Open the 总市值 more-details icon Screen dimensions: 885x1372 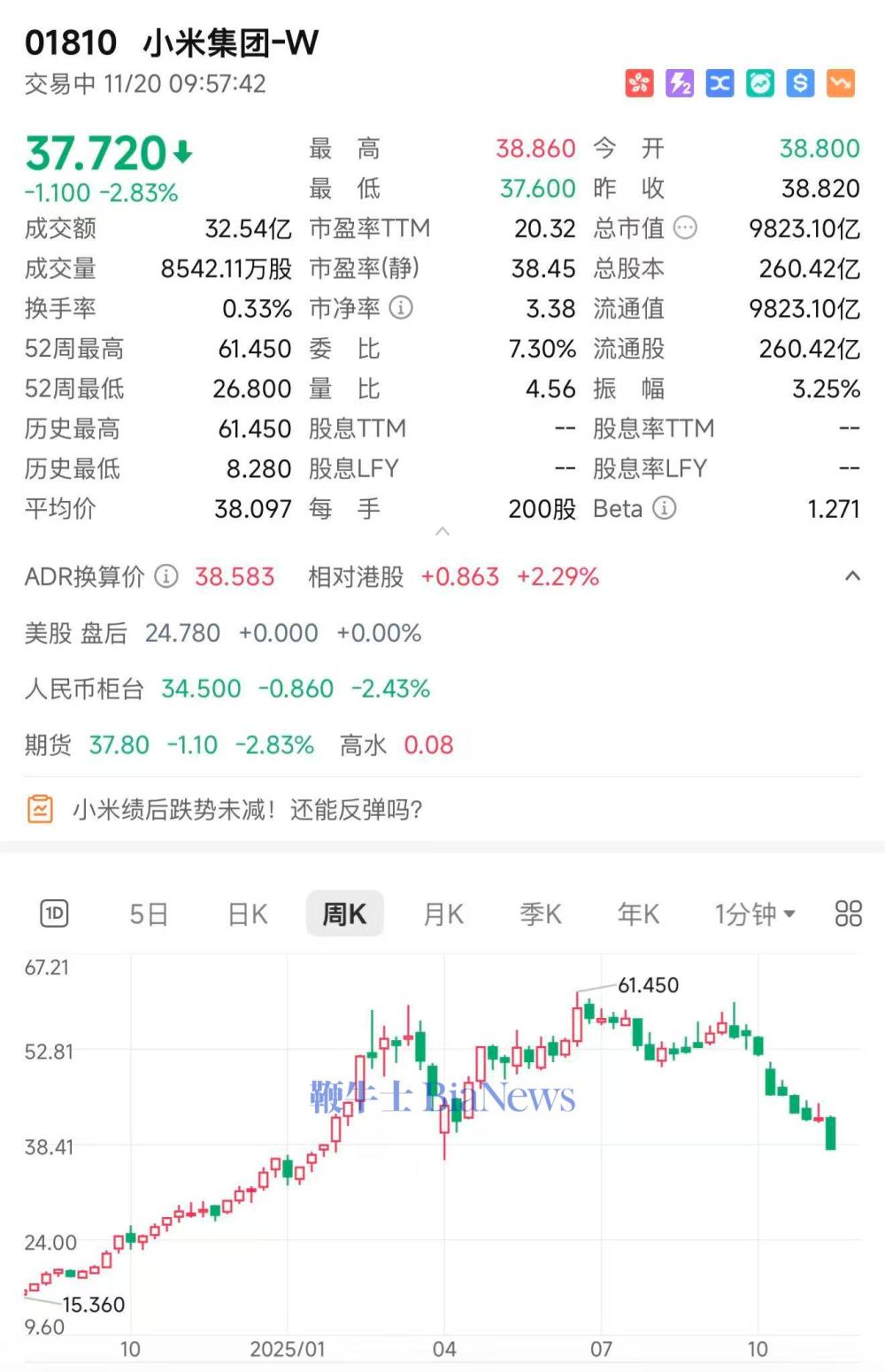685,228
